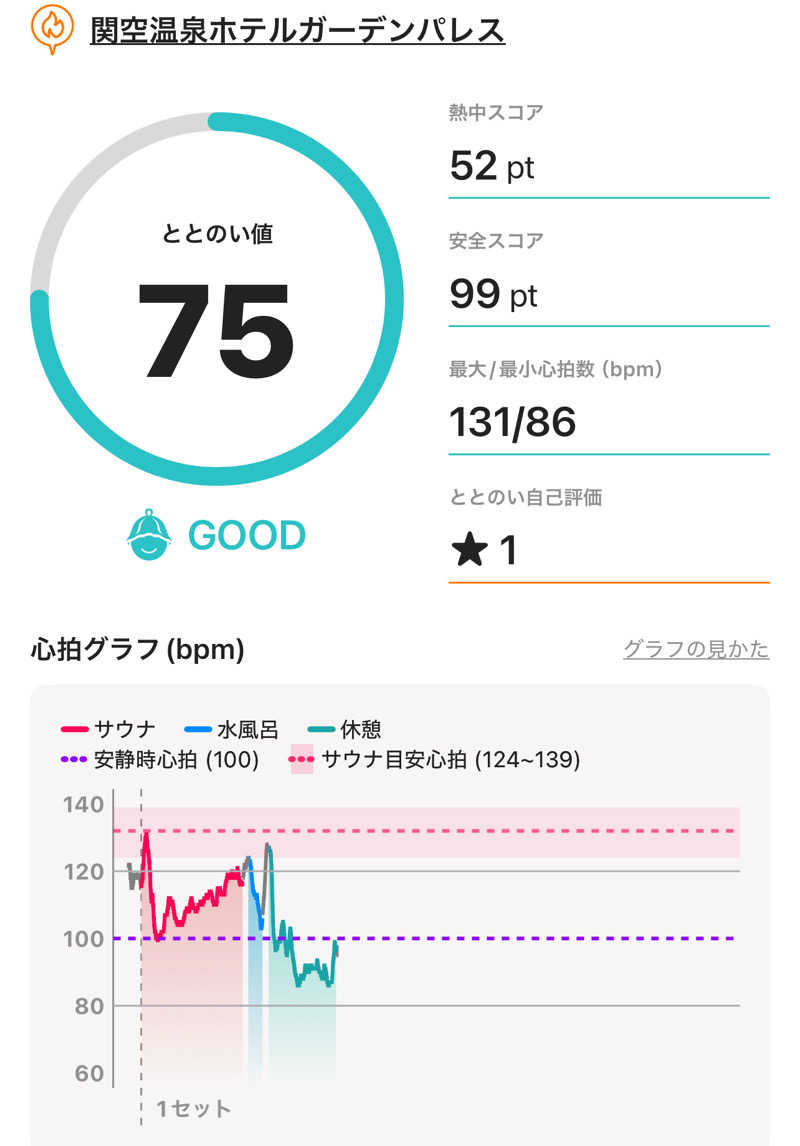Open the グラフの見かた graph guide link
800x1146 pixels.
[x=696, y=649]
